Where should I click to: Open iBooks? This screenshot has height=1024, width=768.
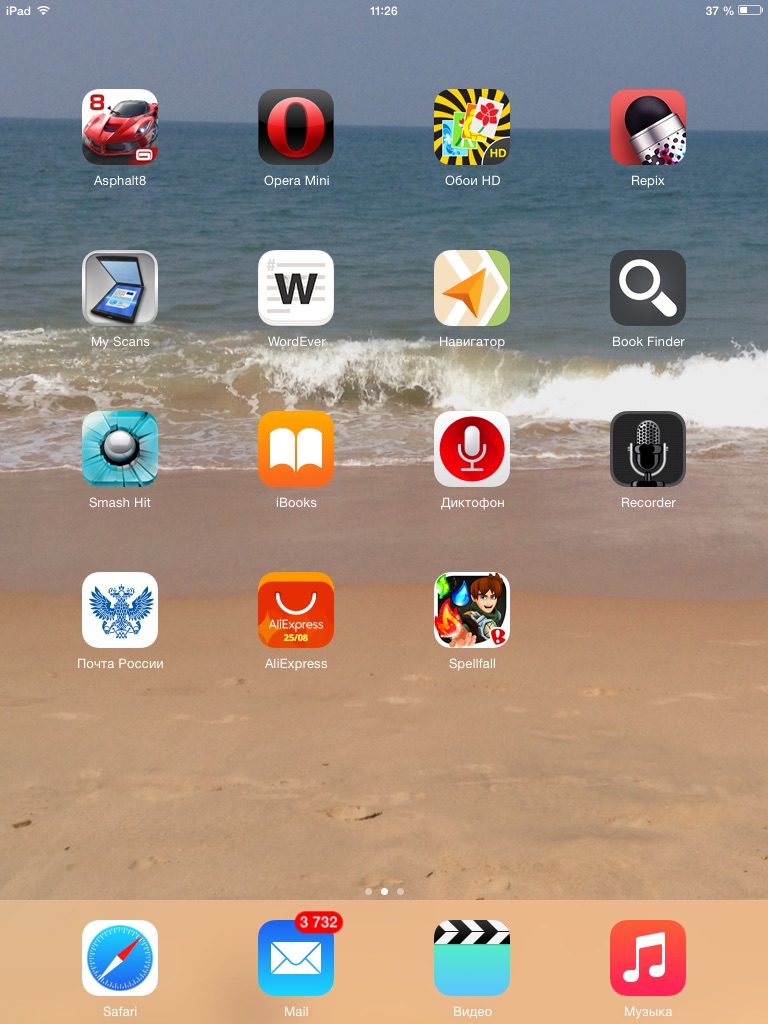[296, 449]
